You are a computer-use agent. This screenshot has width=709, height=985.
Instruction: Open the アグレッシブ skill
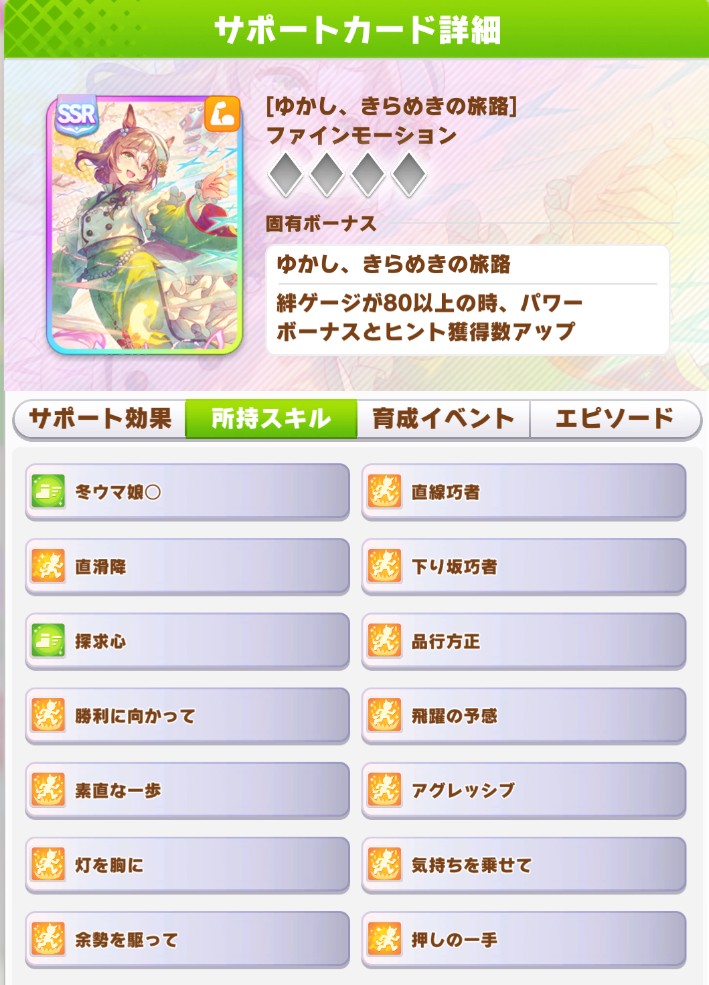tap(524, 790)
